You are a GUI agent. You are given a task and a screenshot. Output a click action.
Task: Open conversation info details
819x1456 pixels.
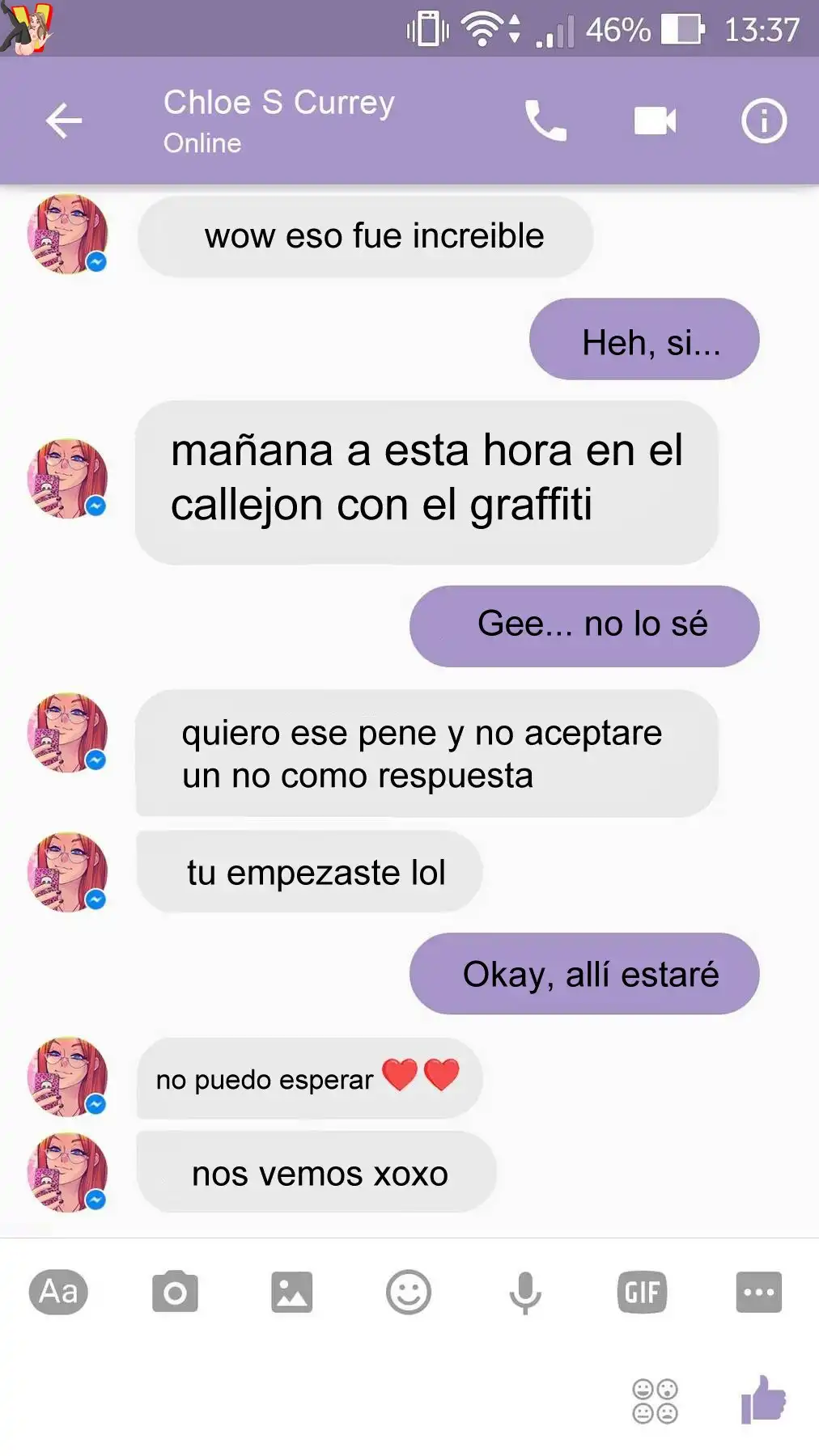763,121
